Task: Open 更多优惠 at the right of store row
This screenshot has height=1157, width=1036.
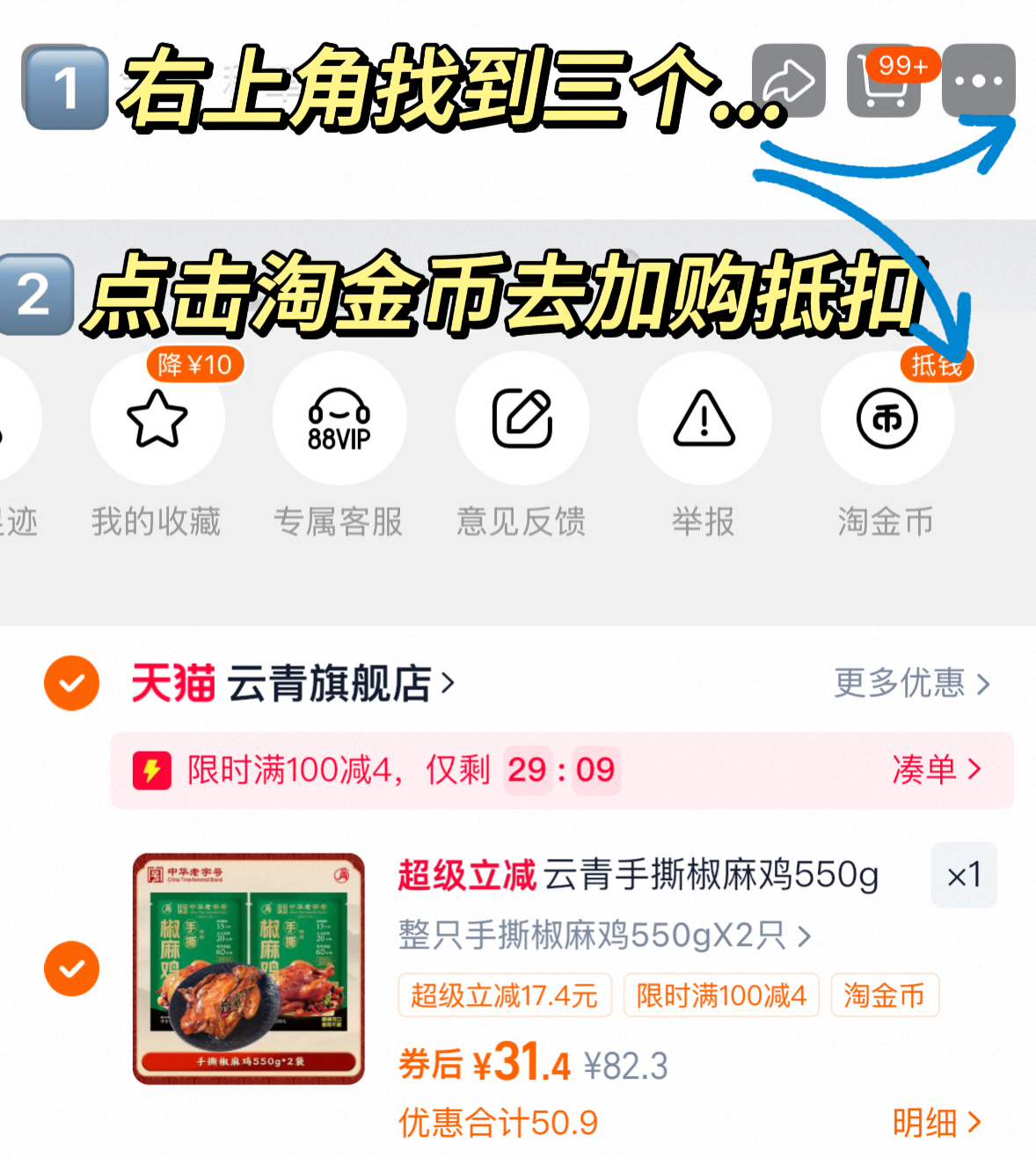Action: coord(910,685)
